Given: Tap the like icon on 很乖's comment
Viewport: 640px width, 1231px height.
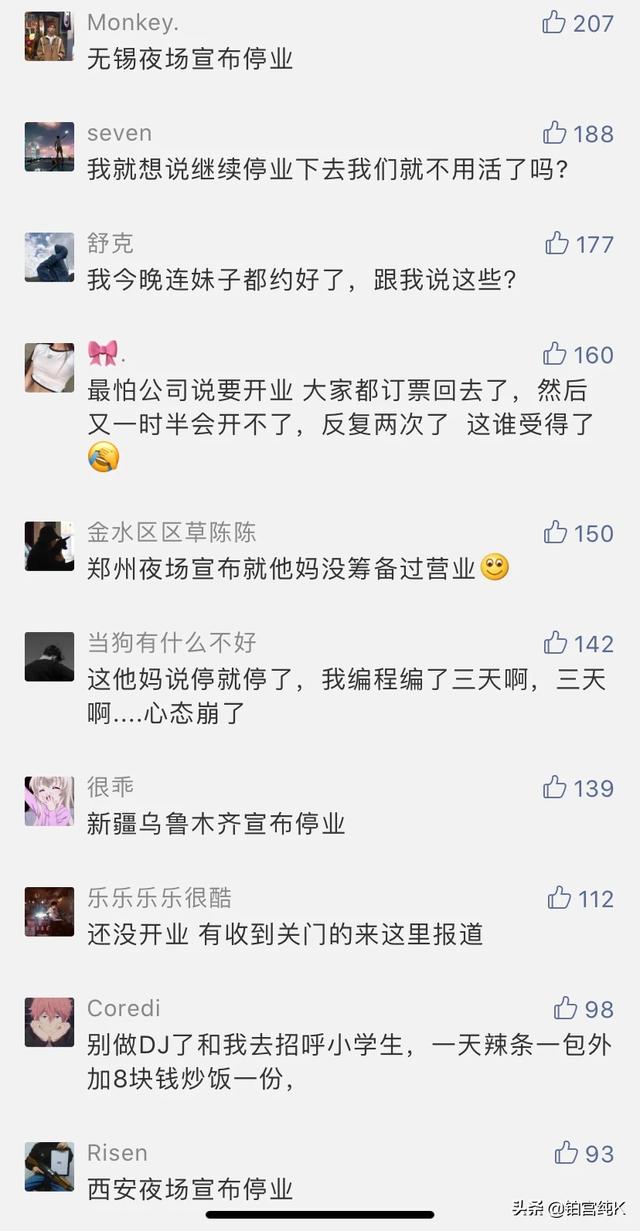Looking at the screenshot, I should (555, 787).
